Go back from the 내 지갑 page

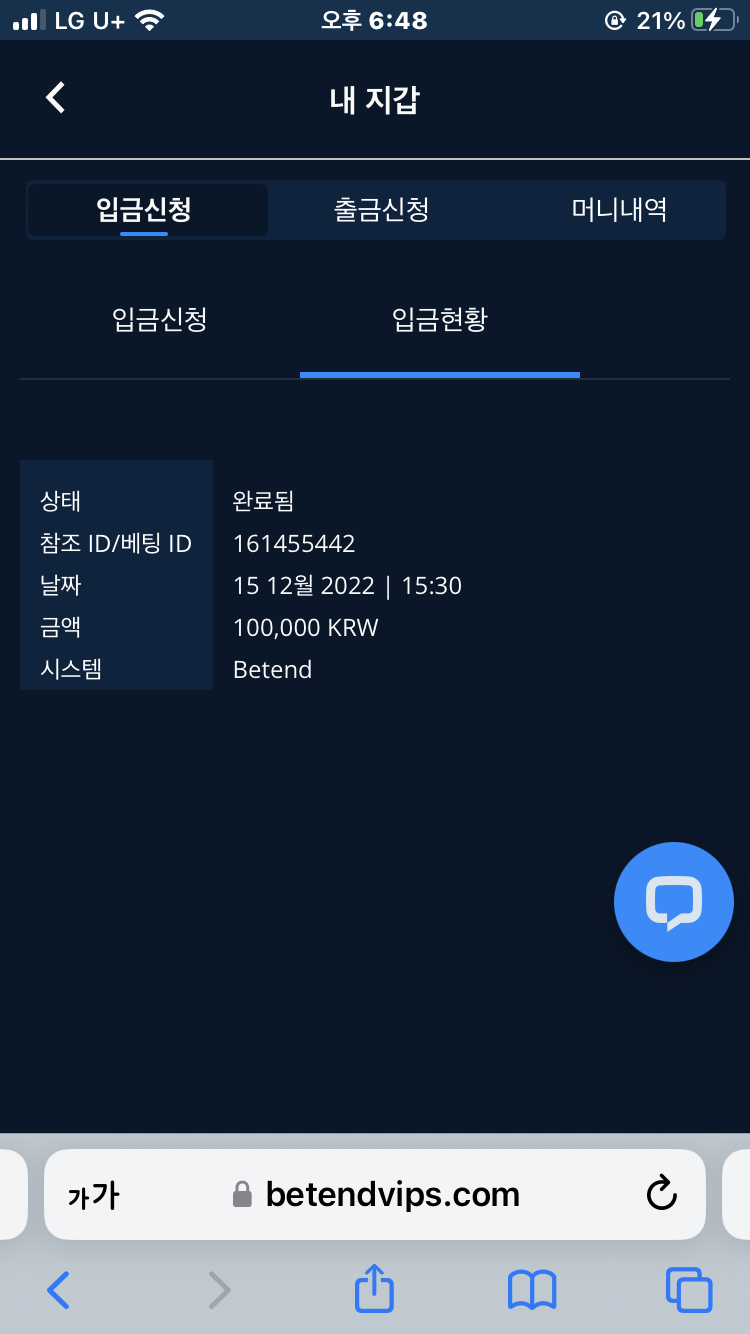click(x=56, y=98)
